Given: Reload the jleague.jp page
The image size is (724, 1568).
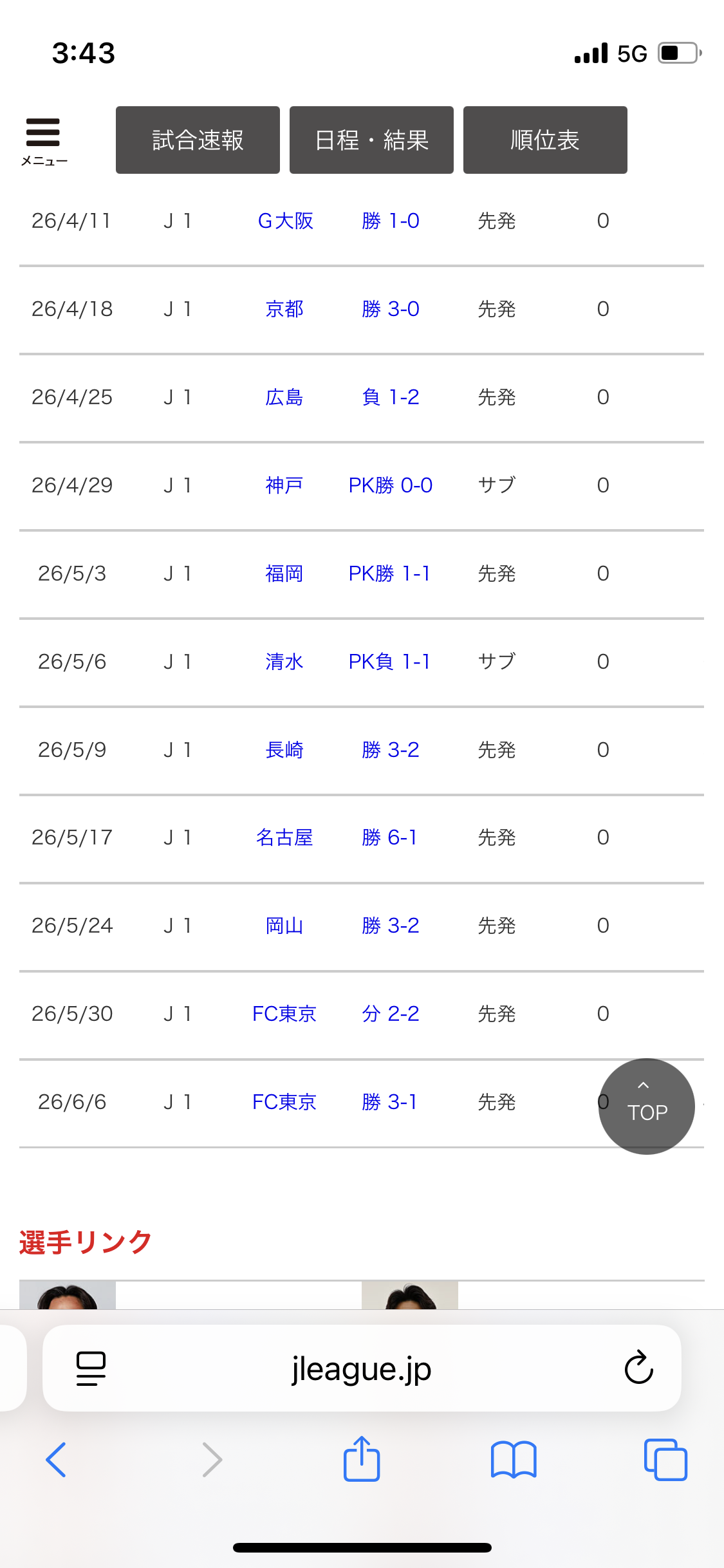Looking at the screenshot, I should coord(638,1367).
